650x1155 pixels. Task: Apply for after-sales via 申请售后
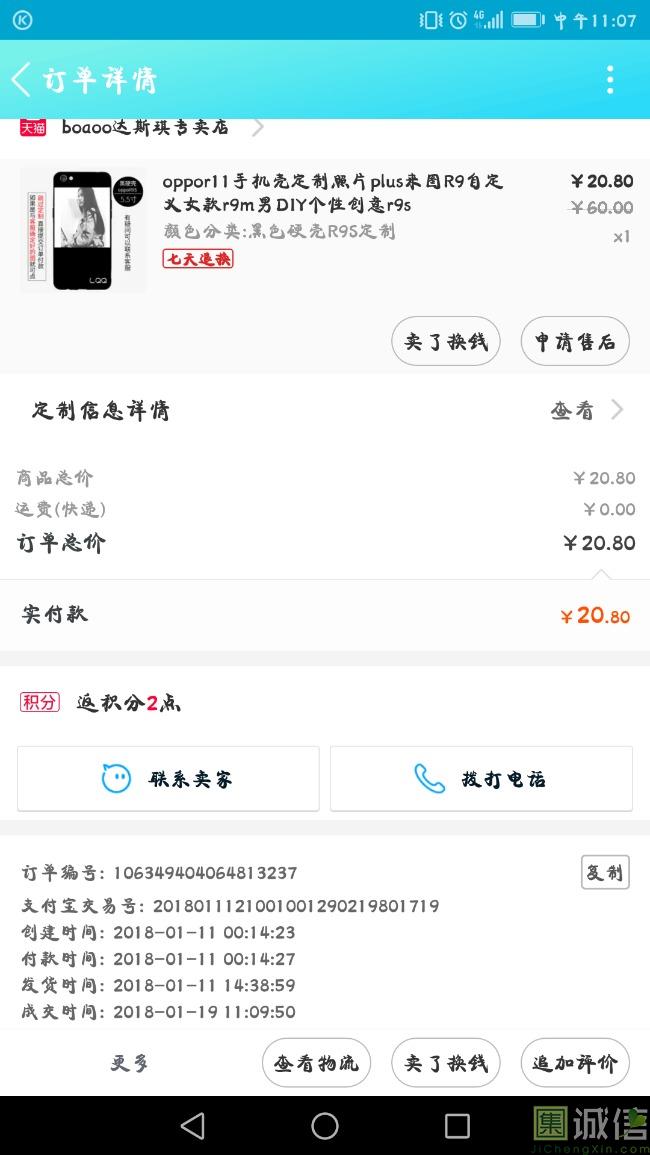click(x=575, y=341)
